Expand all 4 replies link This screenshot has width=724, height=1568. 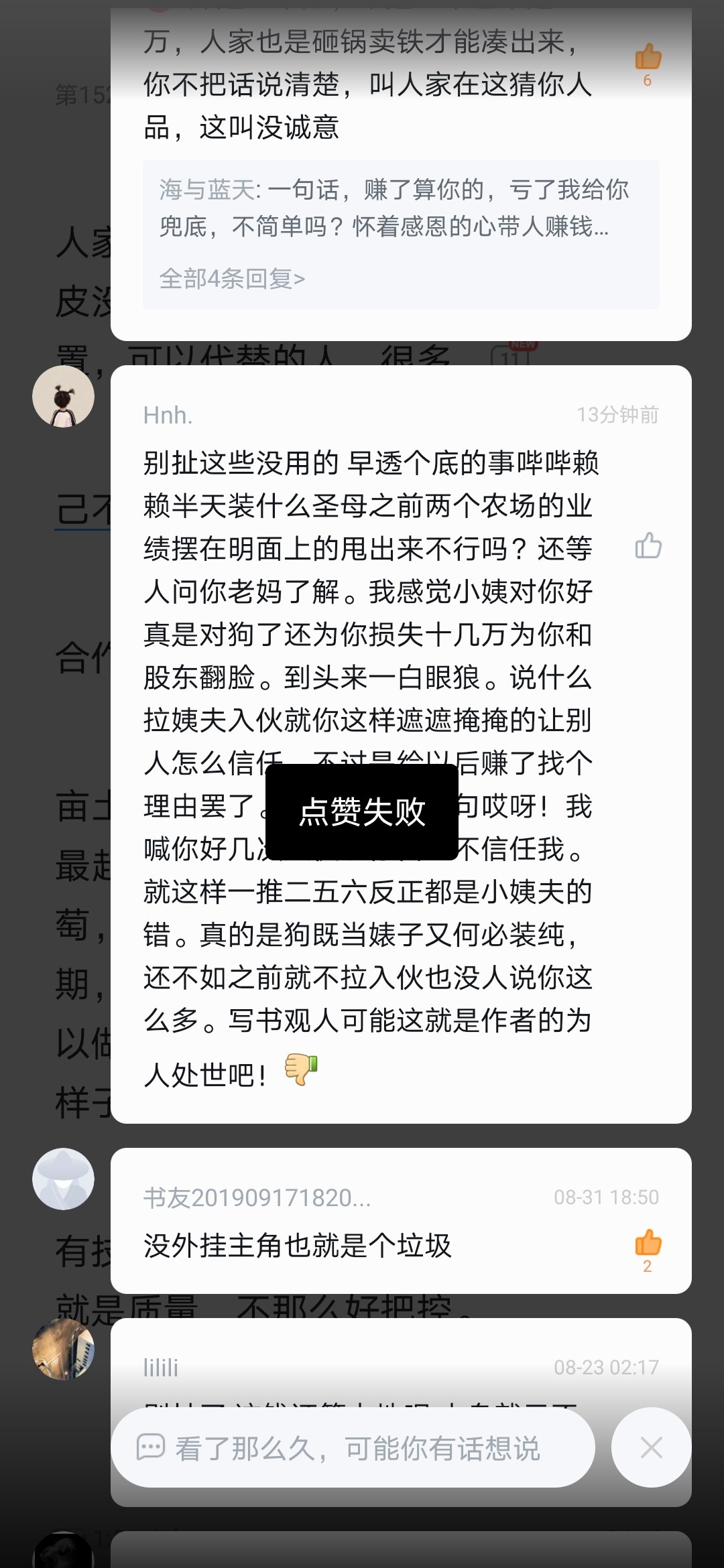(232, 278)
